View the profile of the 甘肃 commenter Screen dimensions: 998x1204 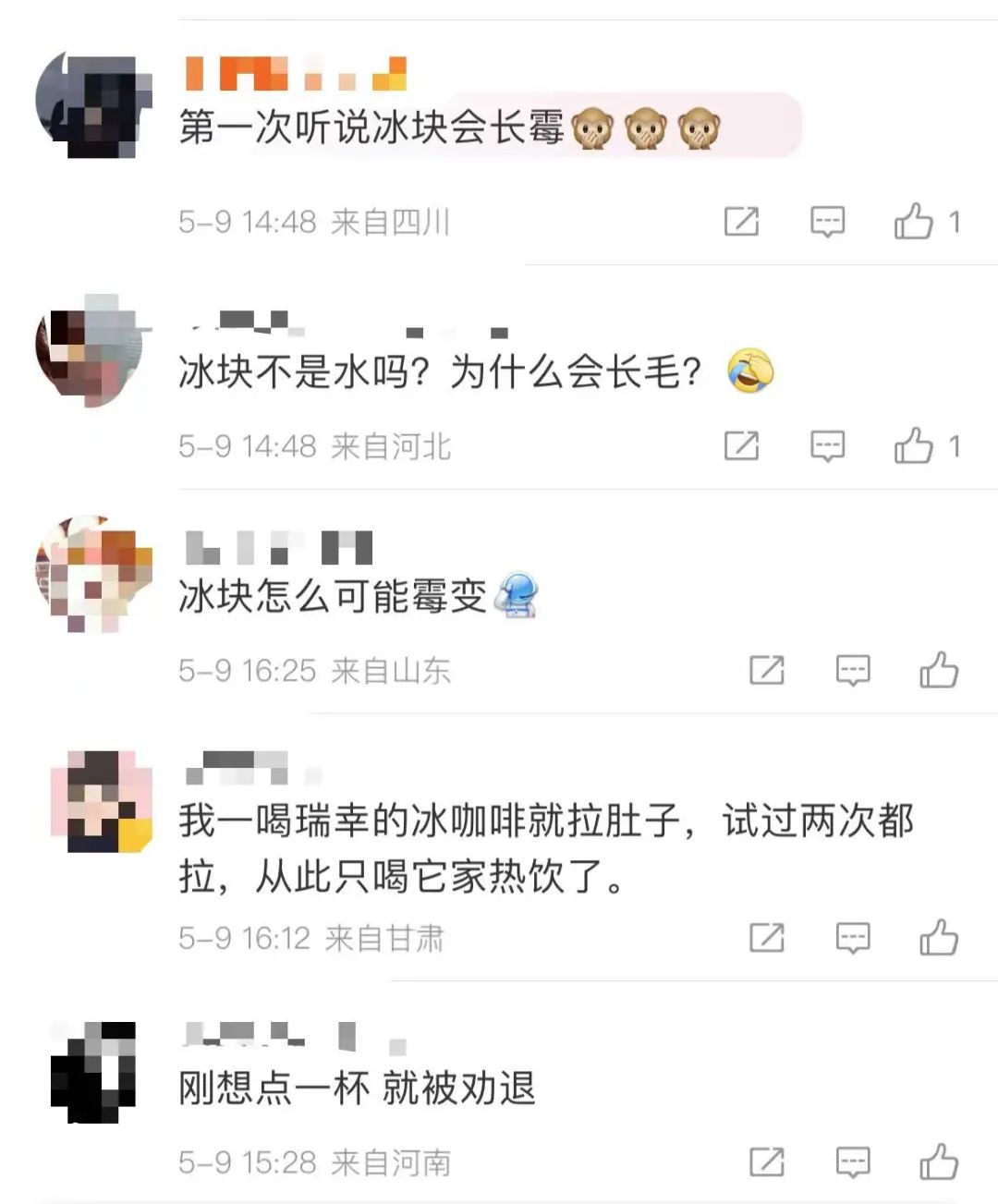coord(101,801)
